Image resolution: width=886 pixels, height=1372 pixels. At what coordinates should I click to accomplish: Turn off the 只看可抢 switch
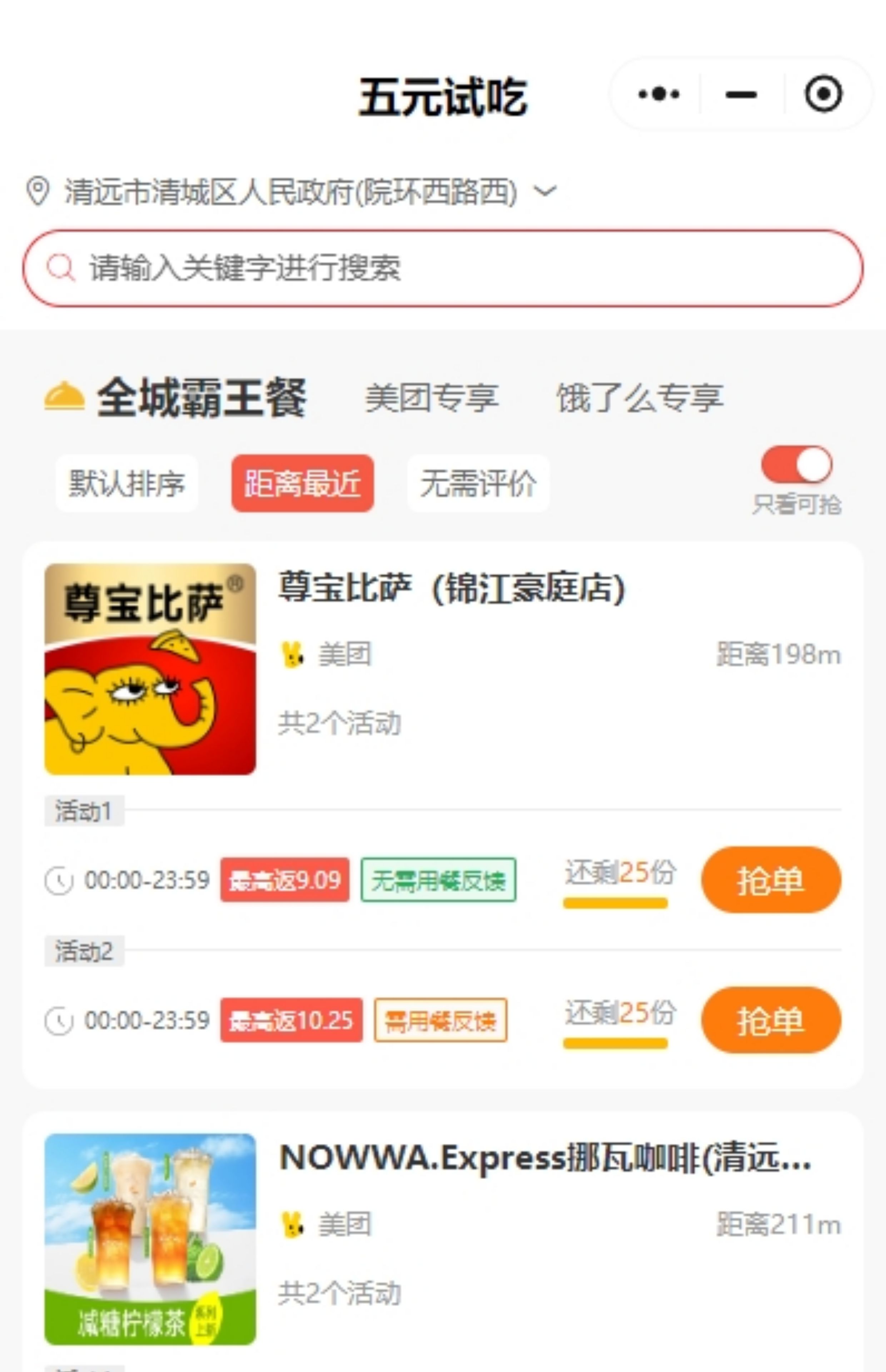(x=796, y=465)
